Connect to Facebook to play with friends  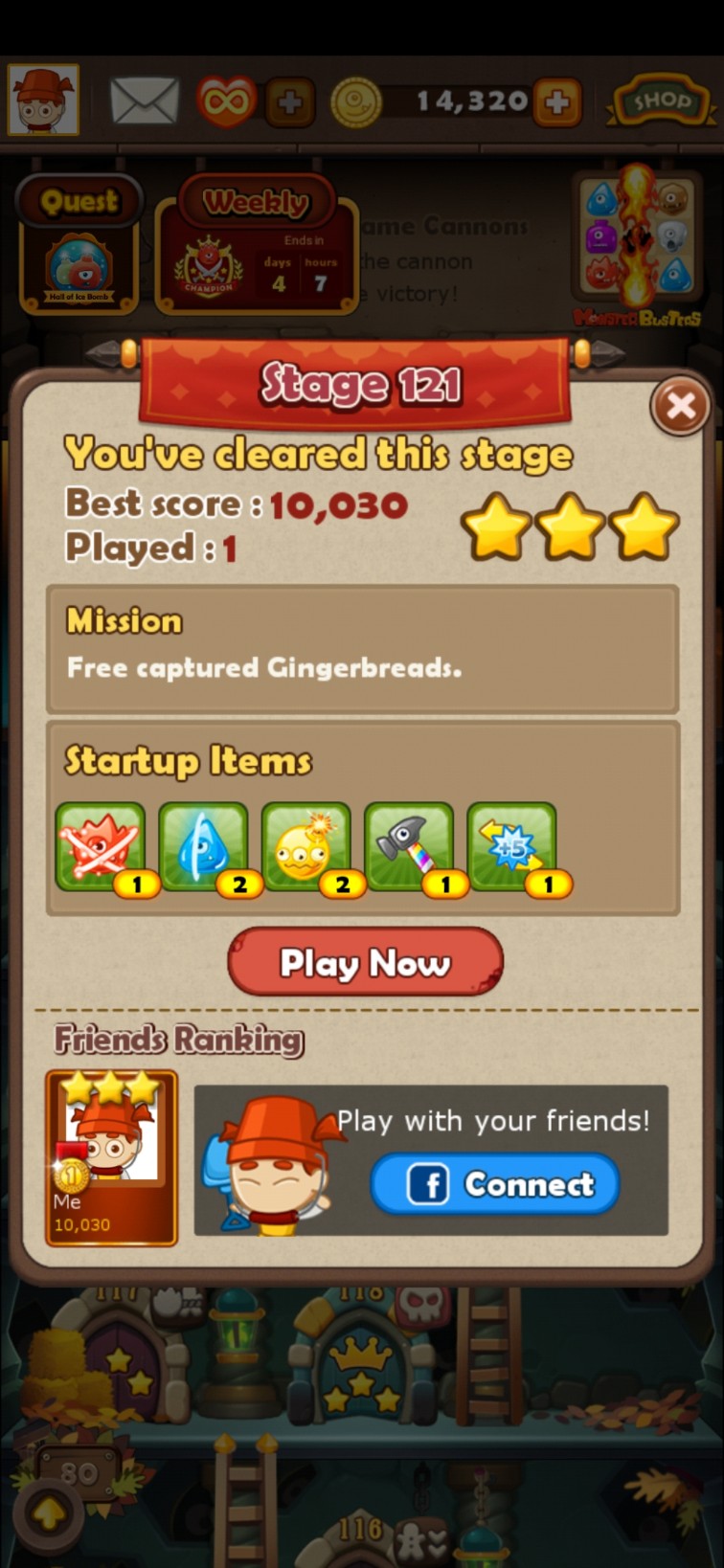(x=495, y=1184)
